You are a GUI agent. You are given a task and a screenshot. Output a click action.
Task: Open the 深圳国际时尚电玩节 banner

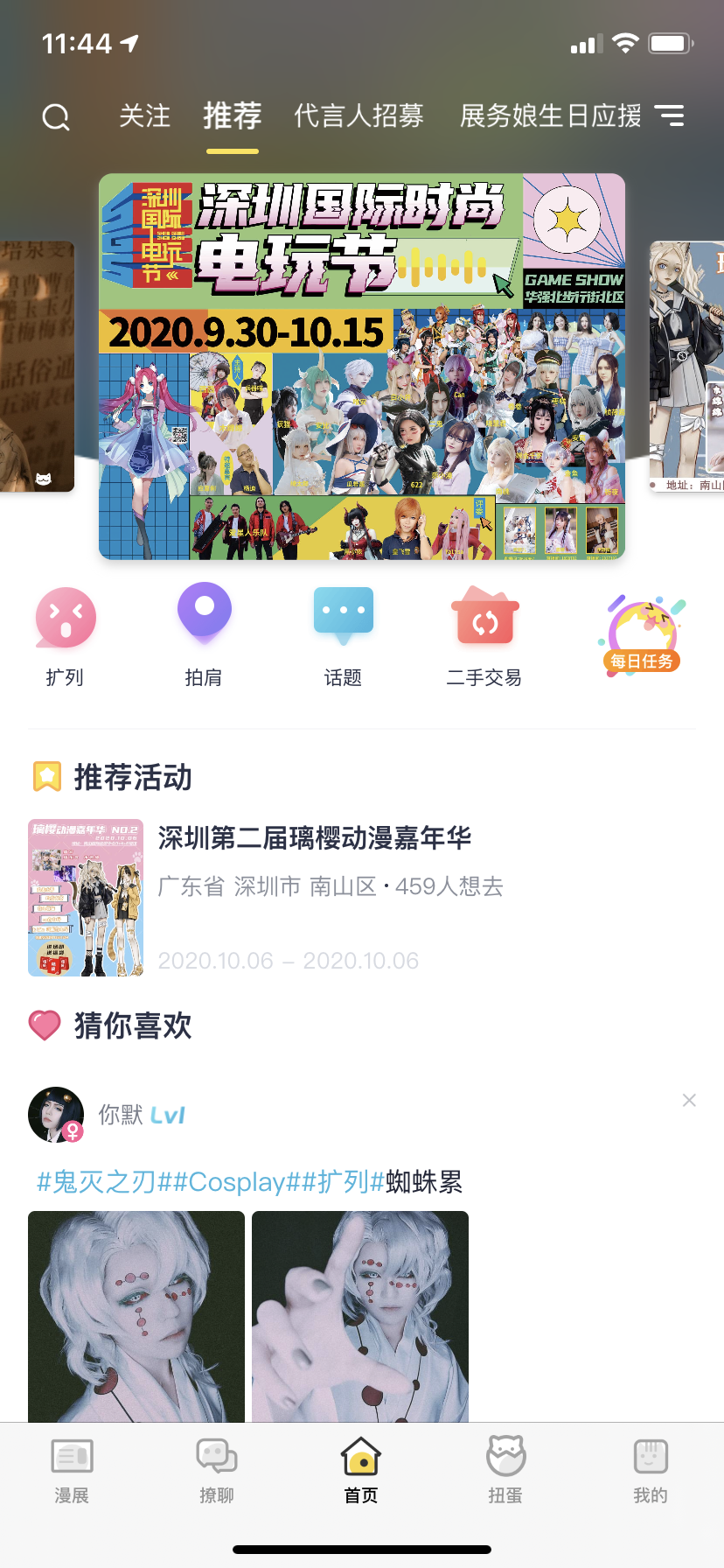click(x=362, y=367)
